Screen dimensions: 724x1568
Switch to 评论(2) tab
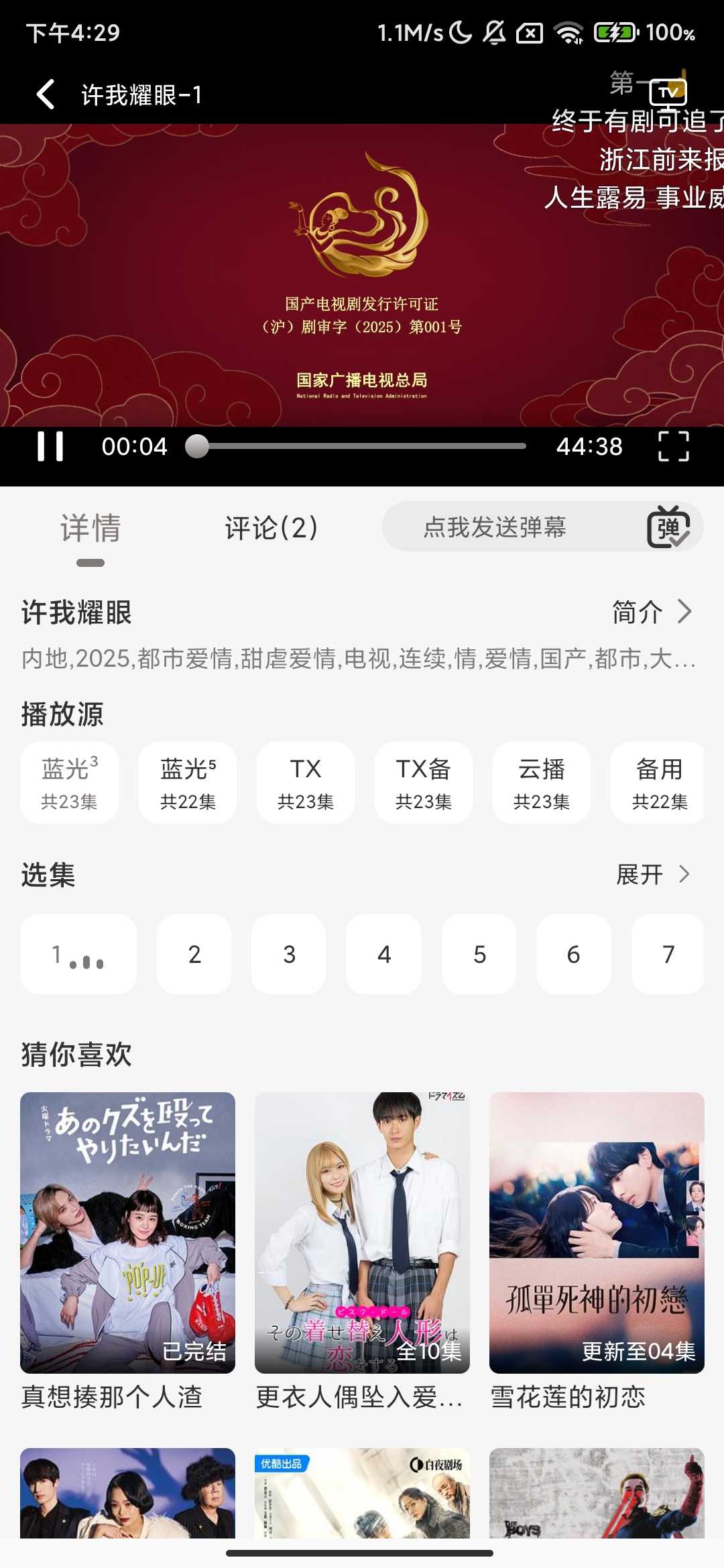click(271, 528)
